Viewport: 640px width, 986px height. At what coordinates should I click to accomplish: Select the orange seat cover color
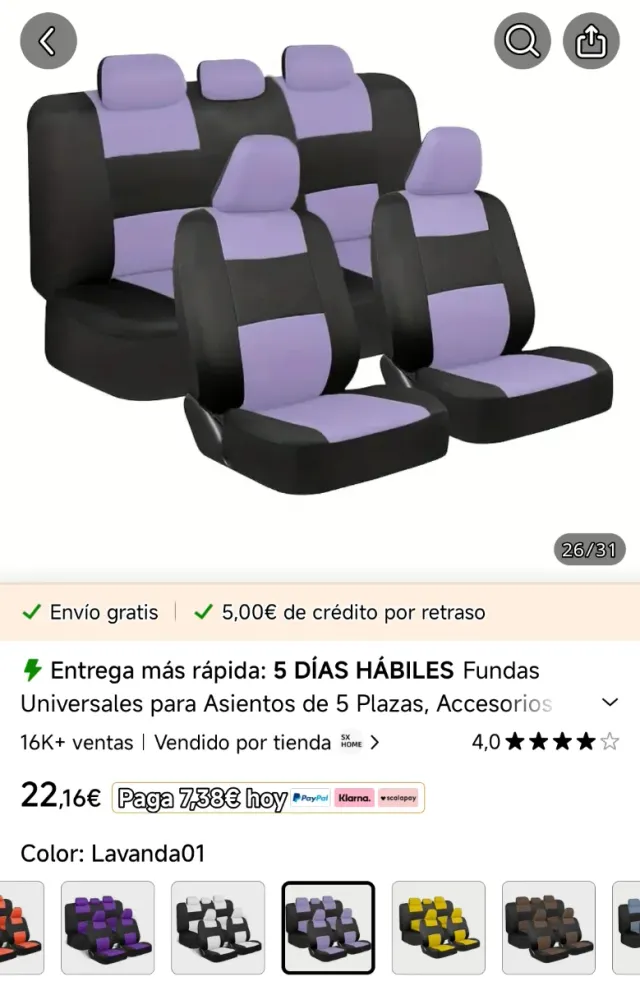click(20, 928)
